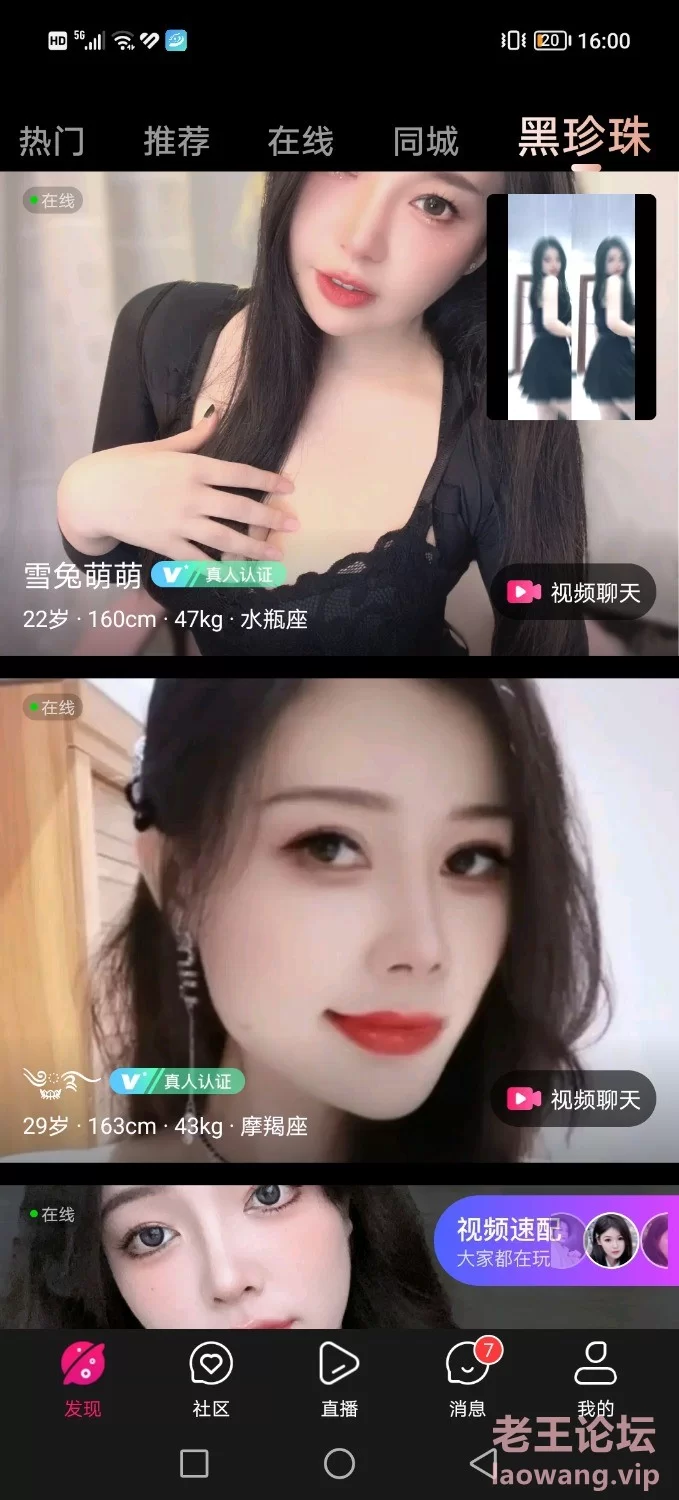Image resolution: width=679 pixels, height=1500 pixels.
Task: Open the 社区 tab
Action: tap(211, 1380)
